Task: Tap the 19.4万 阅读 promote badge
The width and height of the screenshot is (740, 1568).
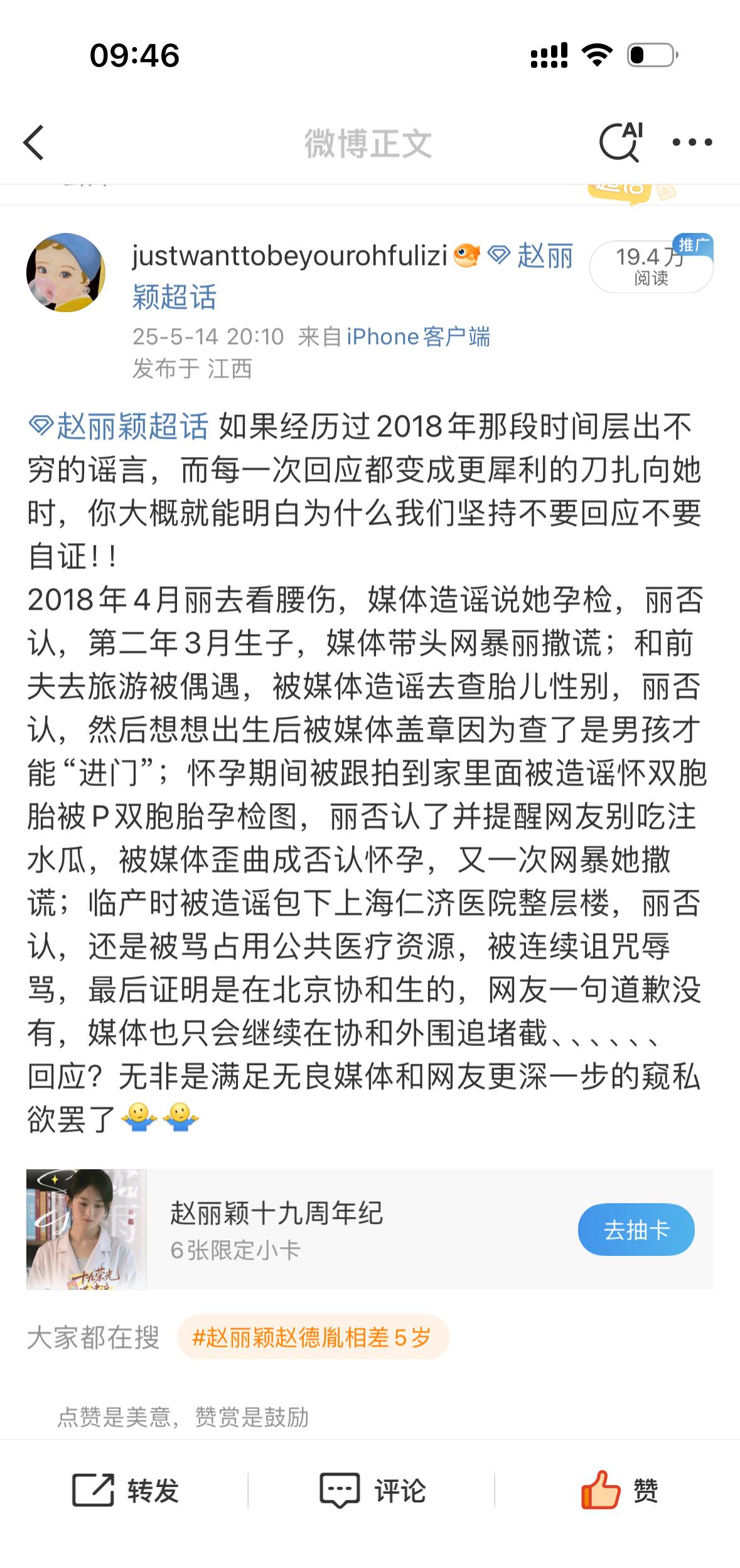Action: (x=651, y=266)
